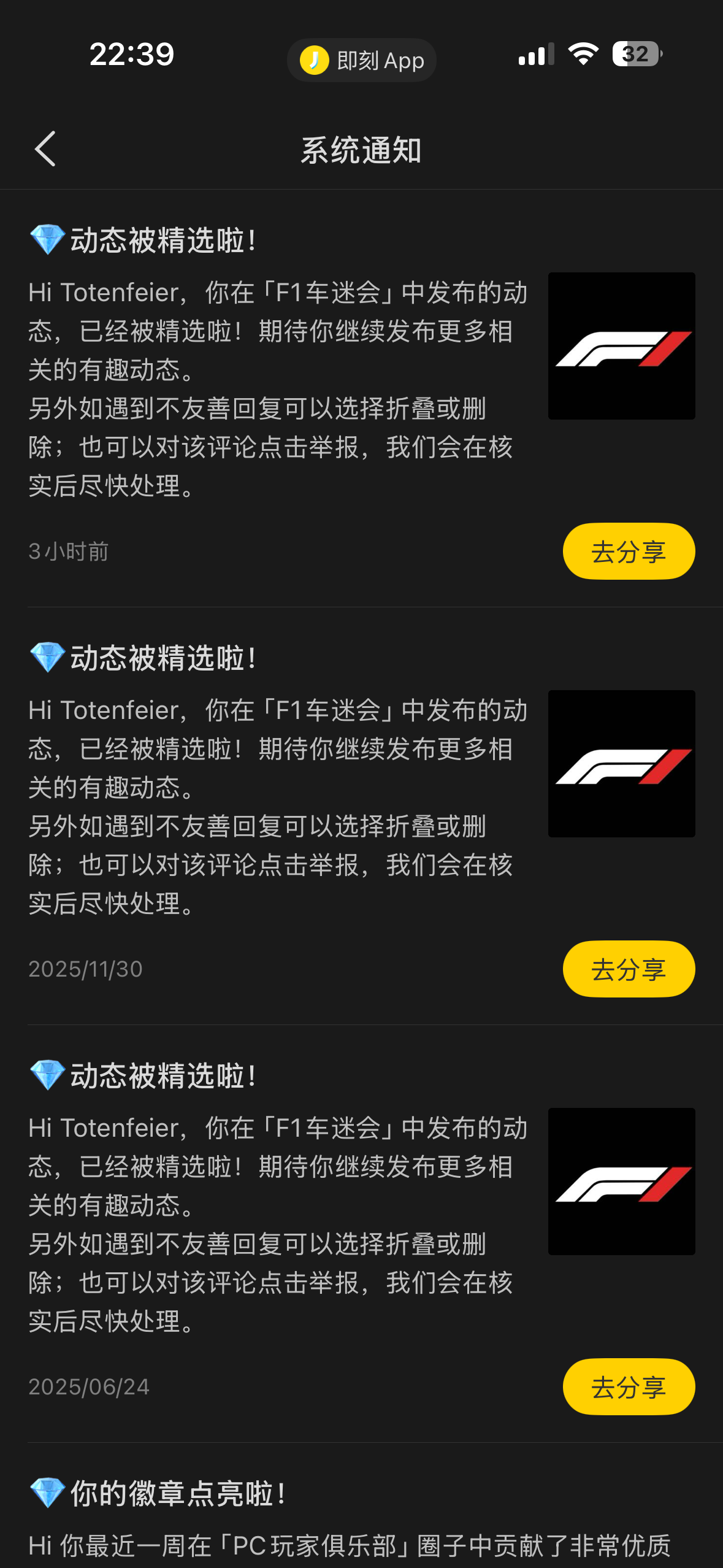Tap 去分享 on the 2025/06/24 notification
This screenshot has height=1568, width=723.
[629, 1387]
